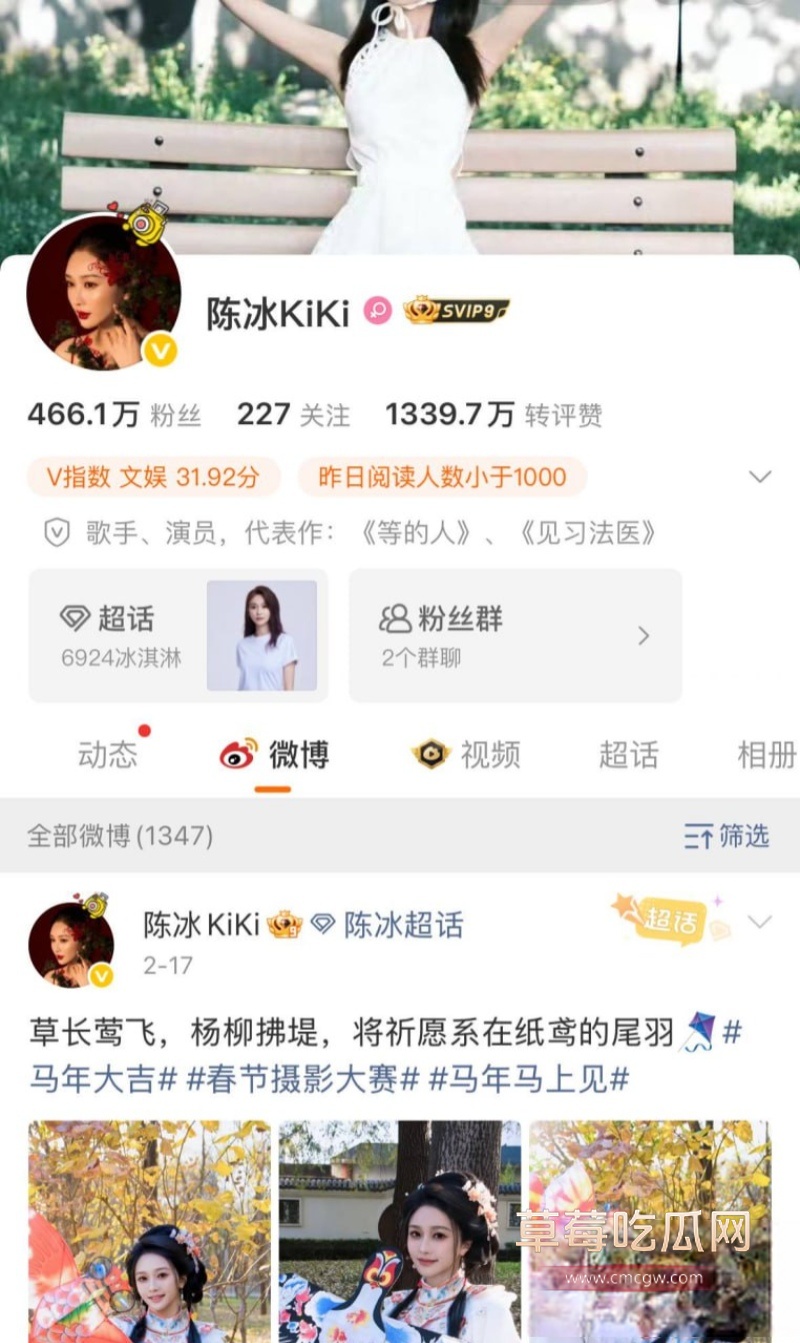Switch to the 动态 tab

point(106,757)
